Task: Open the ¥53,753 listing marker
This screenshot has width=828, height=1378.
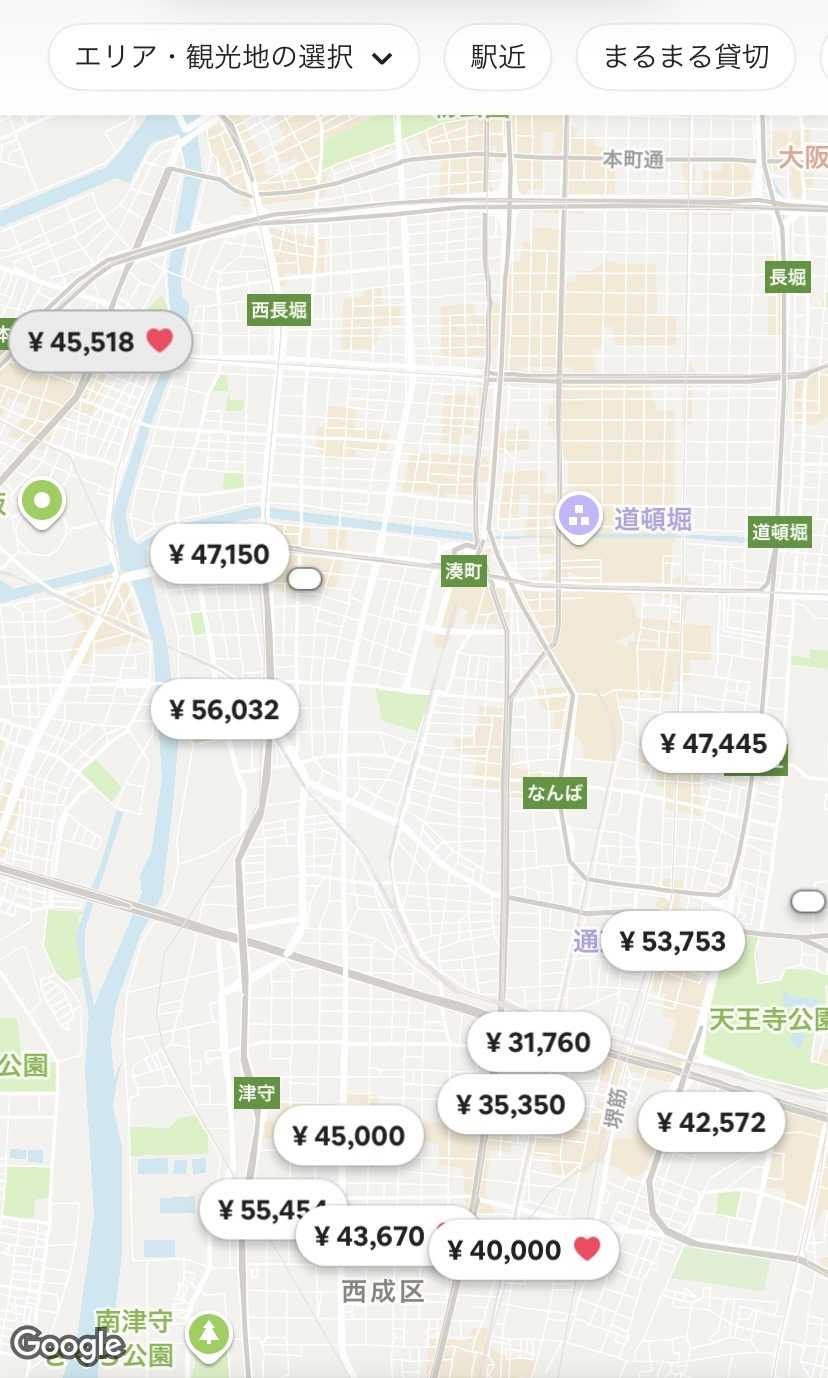Action: point(672,941)
